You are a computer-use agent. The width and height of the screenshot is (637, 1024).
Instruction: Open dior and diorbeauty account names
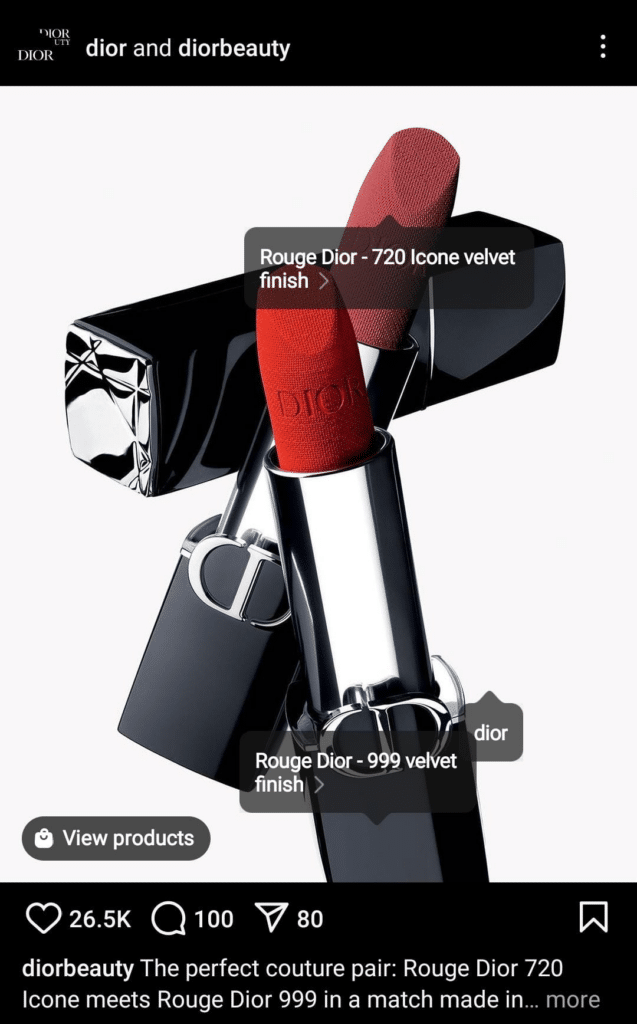tap(188, 48)
